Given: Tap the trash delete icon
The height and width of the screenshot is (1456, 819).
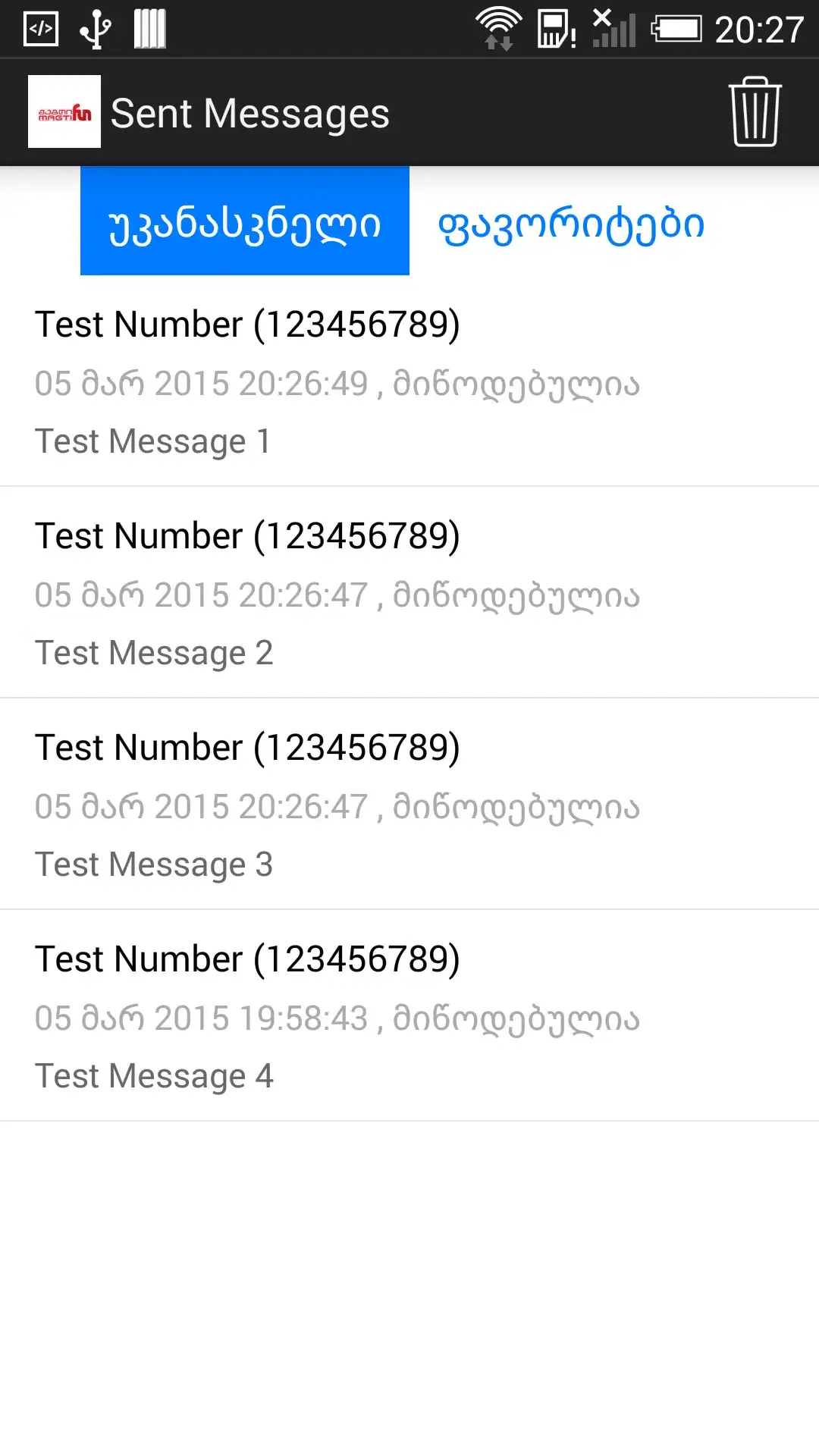Looking at the screenshot, I should [x=755, y=111].
